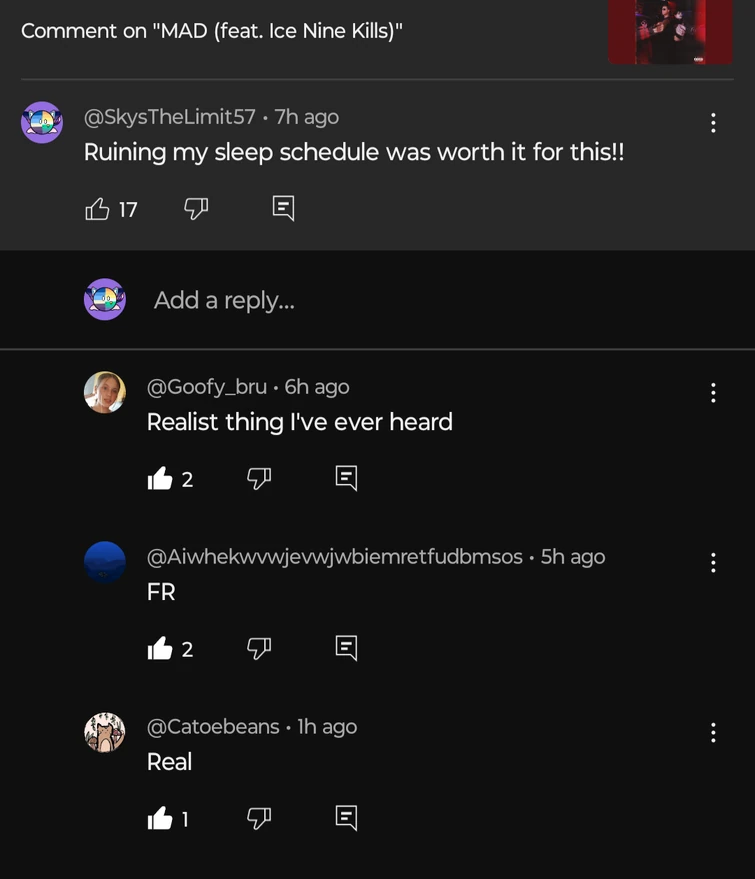Reply to the FR comment

tap(346, 648)
